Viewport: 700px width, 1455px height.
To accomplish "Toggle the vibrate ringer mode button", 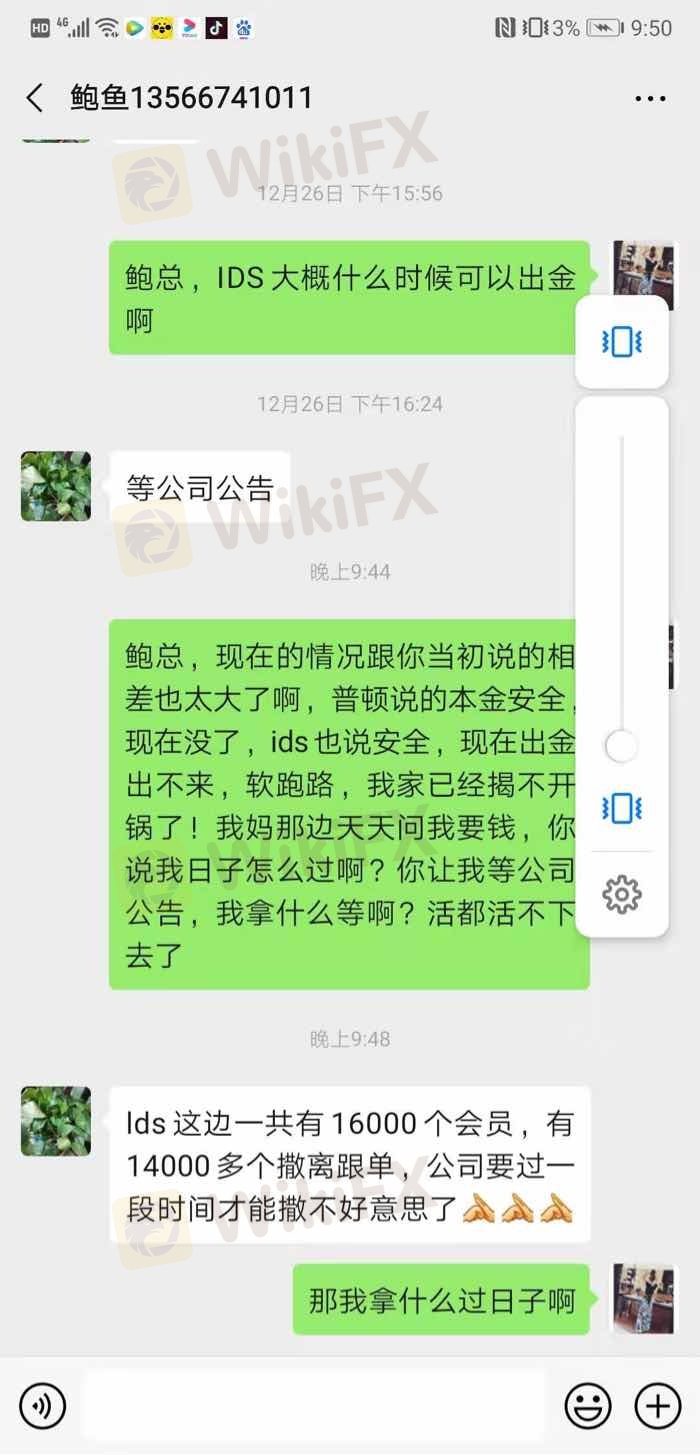I will (x=622, y=342).
